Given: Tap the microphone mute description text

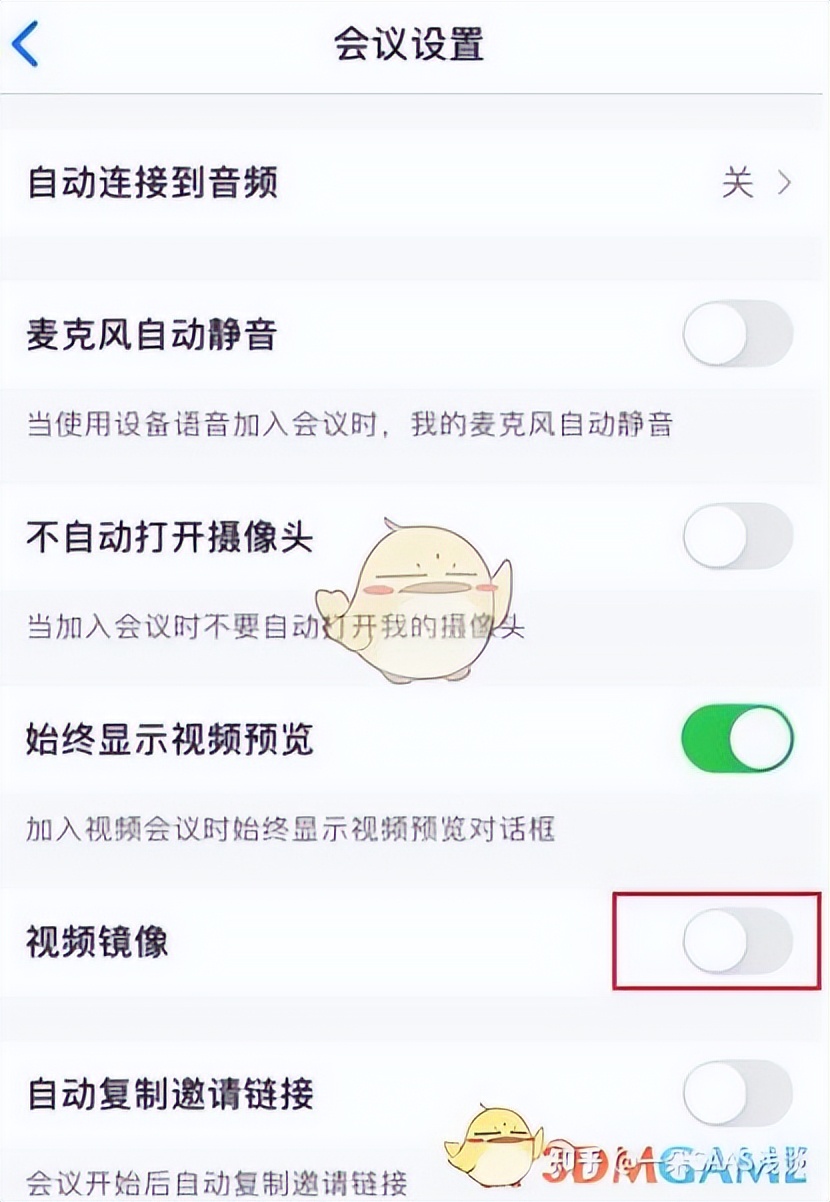Looking at the screenshot, I should point(350,424).
